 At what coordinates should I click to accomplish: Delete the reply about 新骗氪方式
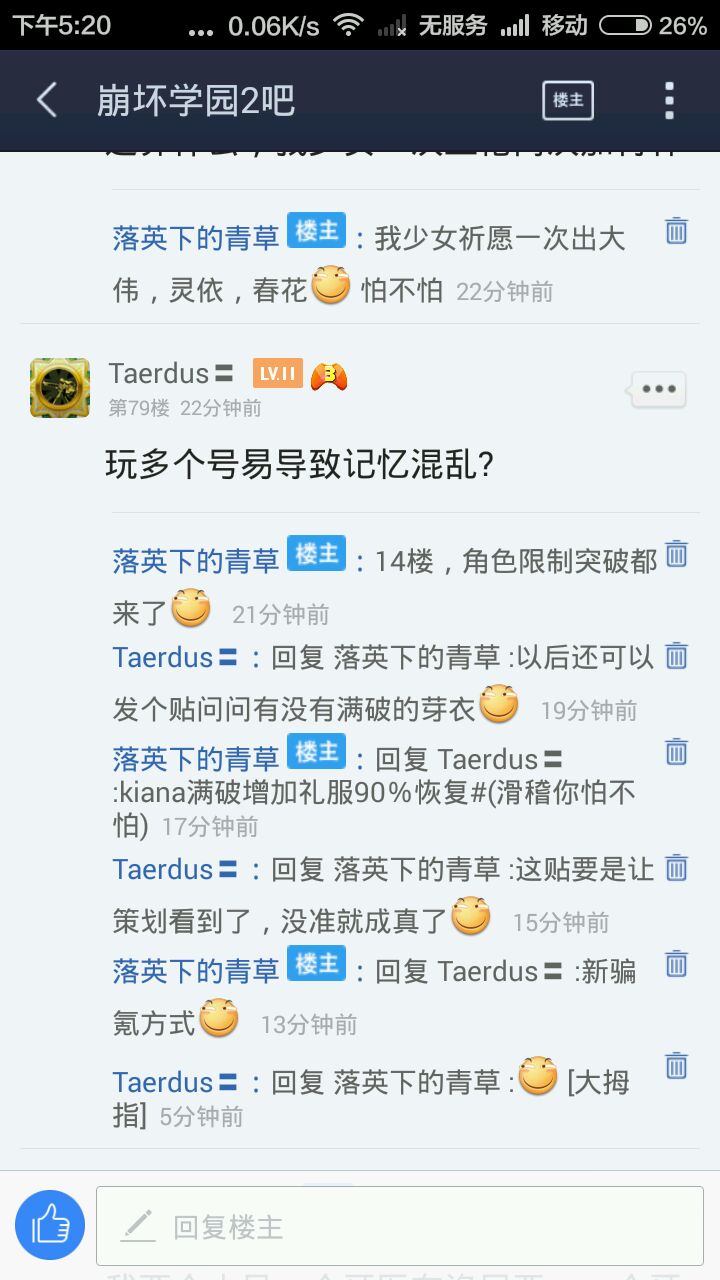(x=677, y=964)
